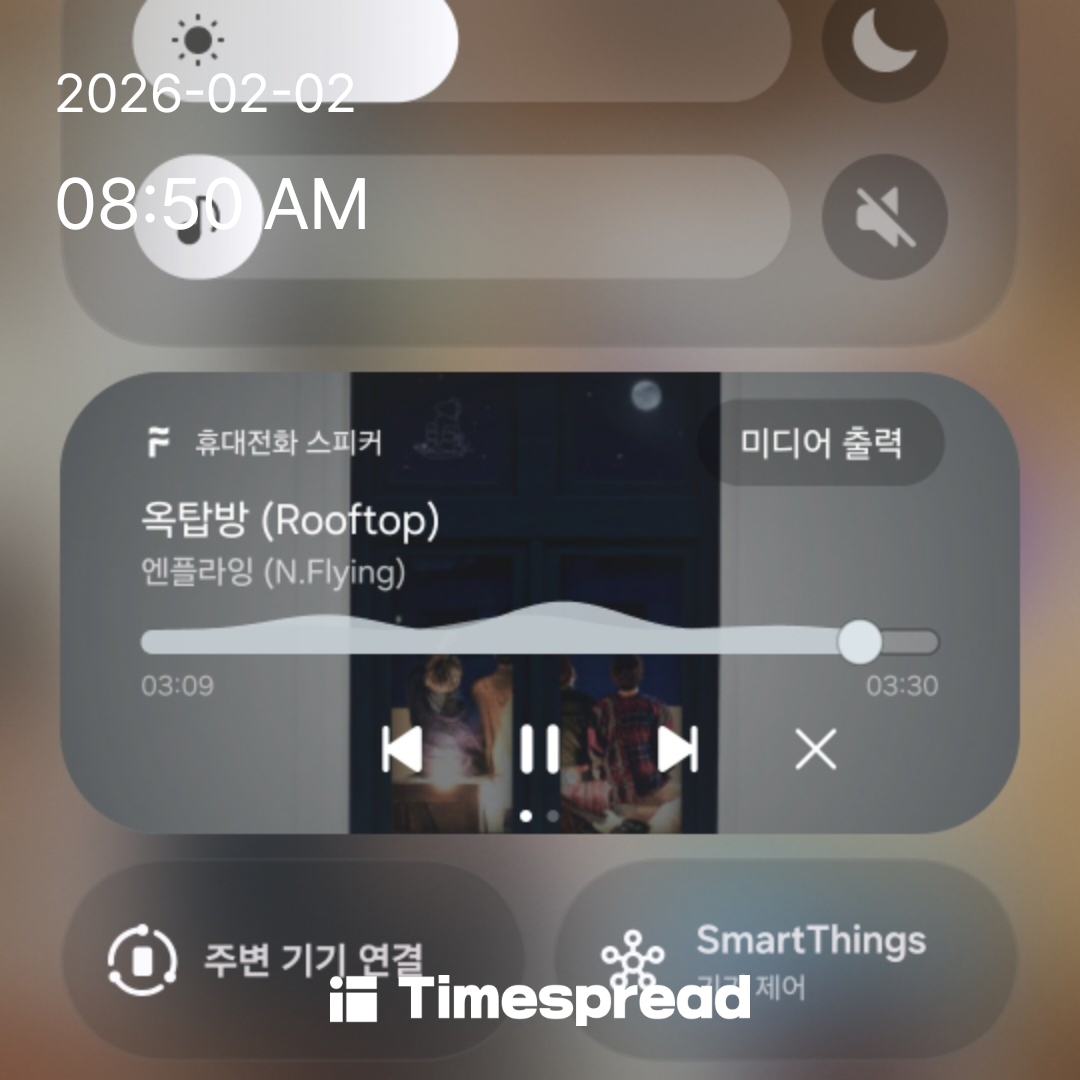This screenshot has width=1080, height=1080.
Task: Toggle the mute sound button
Action: click(x=884, y=216)
